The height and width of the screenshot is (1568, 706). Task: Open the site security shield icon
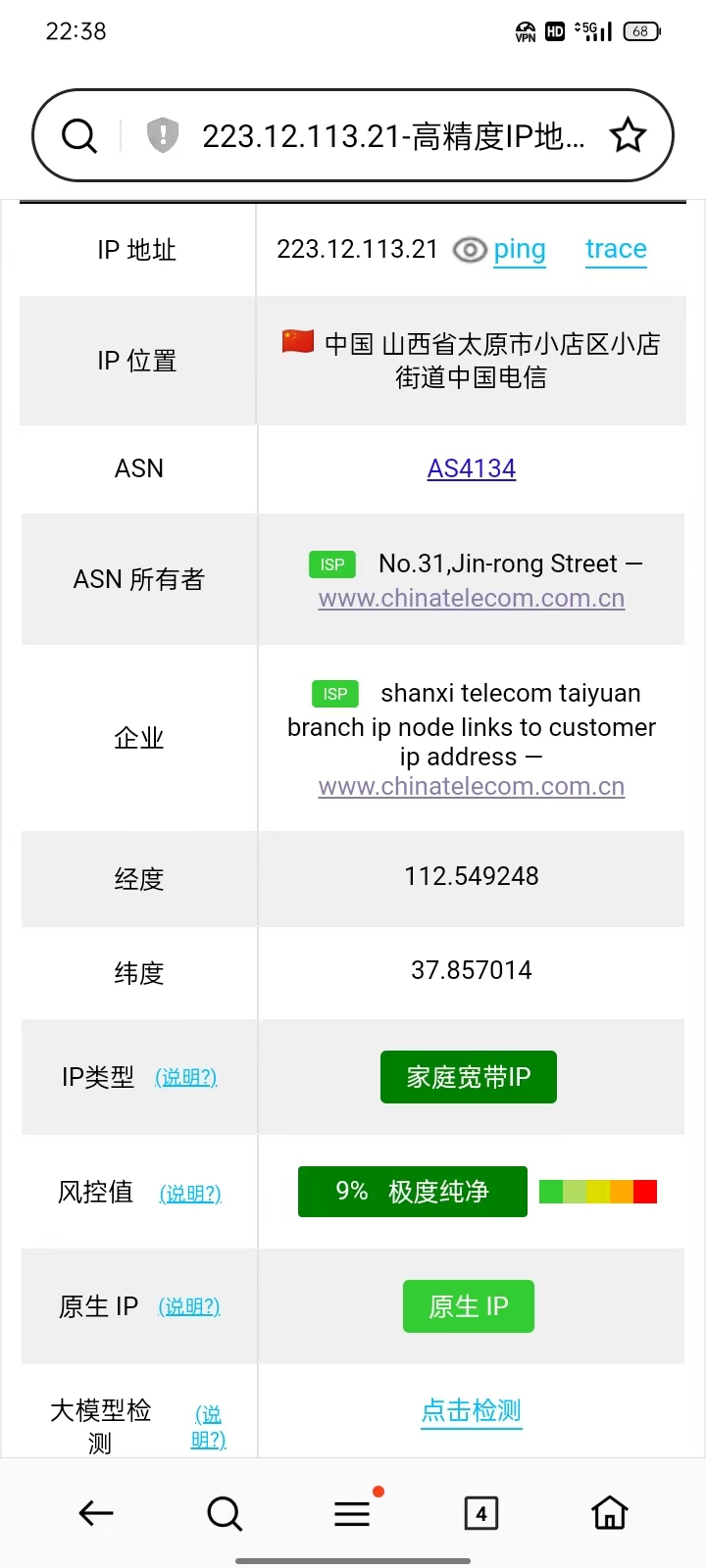163,135
